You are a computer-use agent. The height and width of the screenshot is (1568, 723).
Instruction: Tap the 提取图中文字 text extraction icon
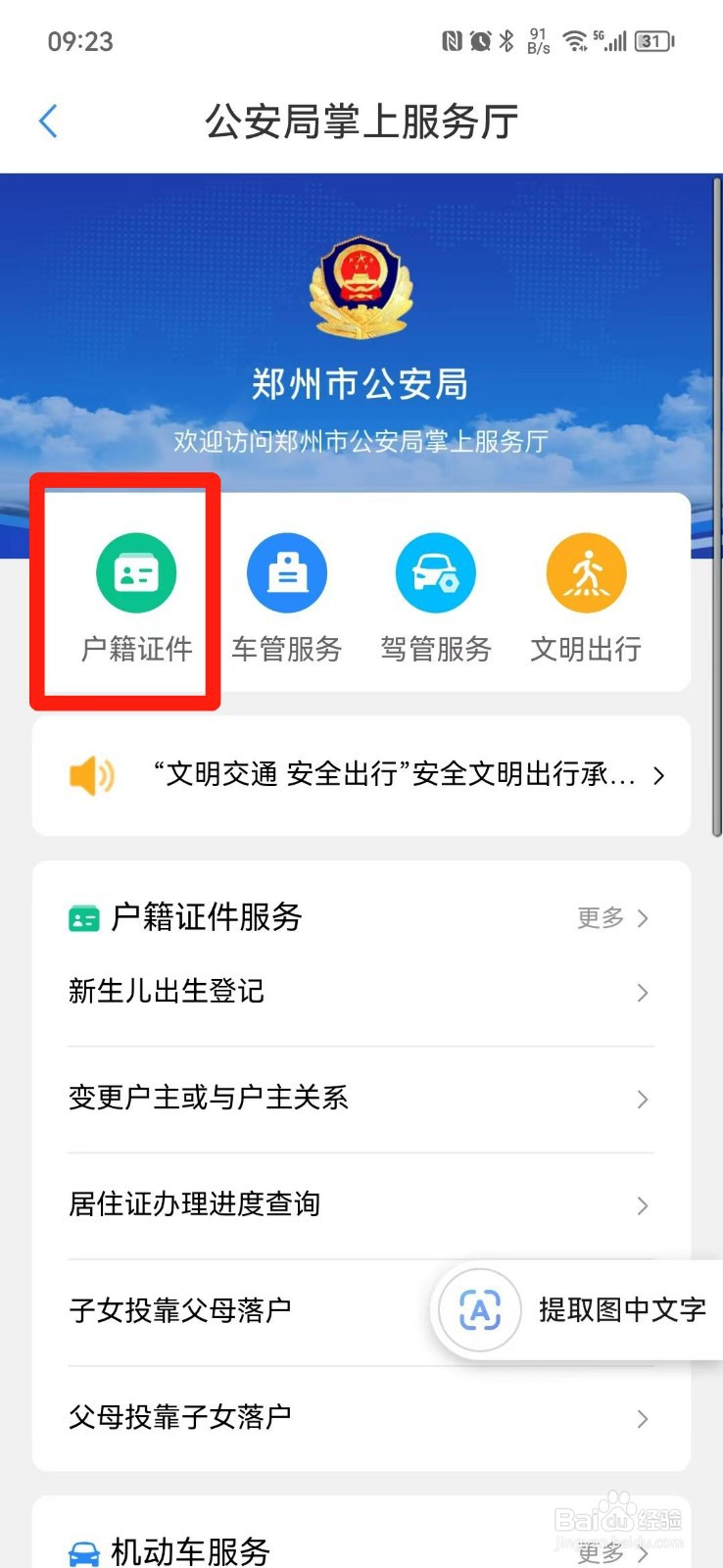478,1310
